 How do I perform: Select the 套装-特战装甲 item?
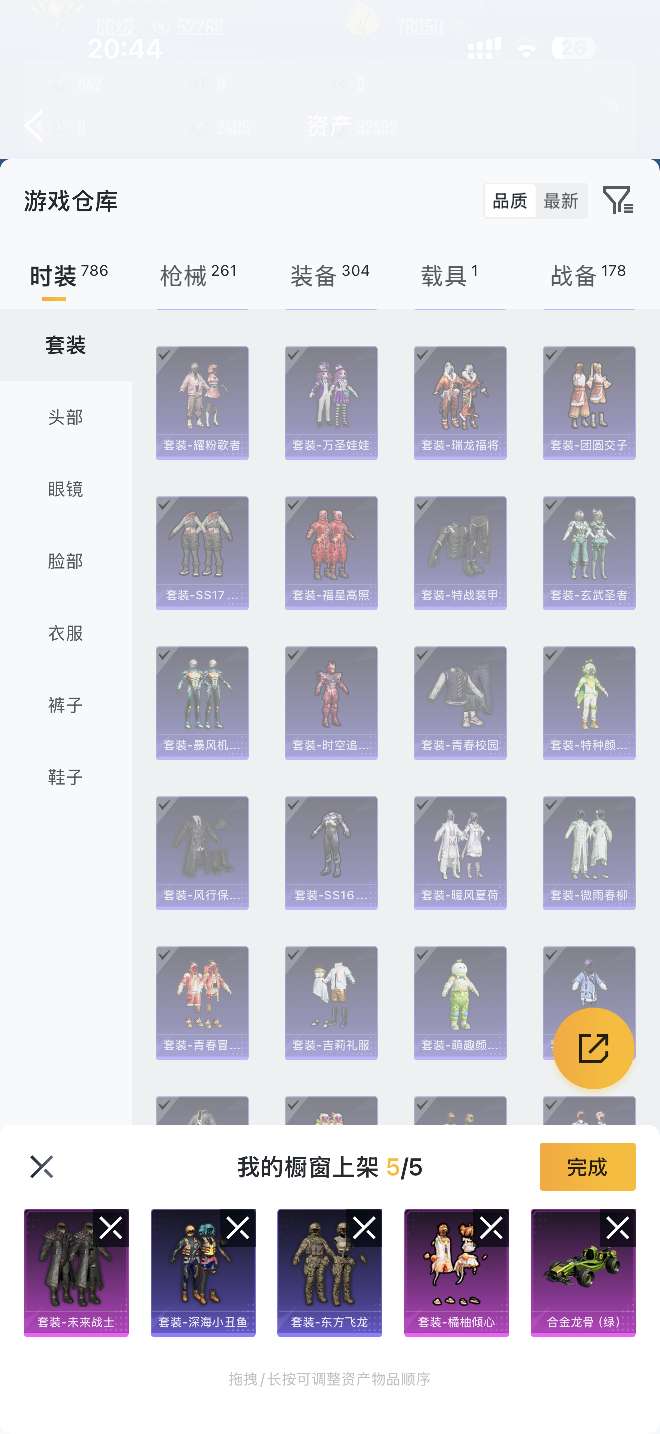460,552
